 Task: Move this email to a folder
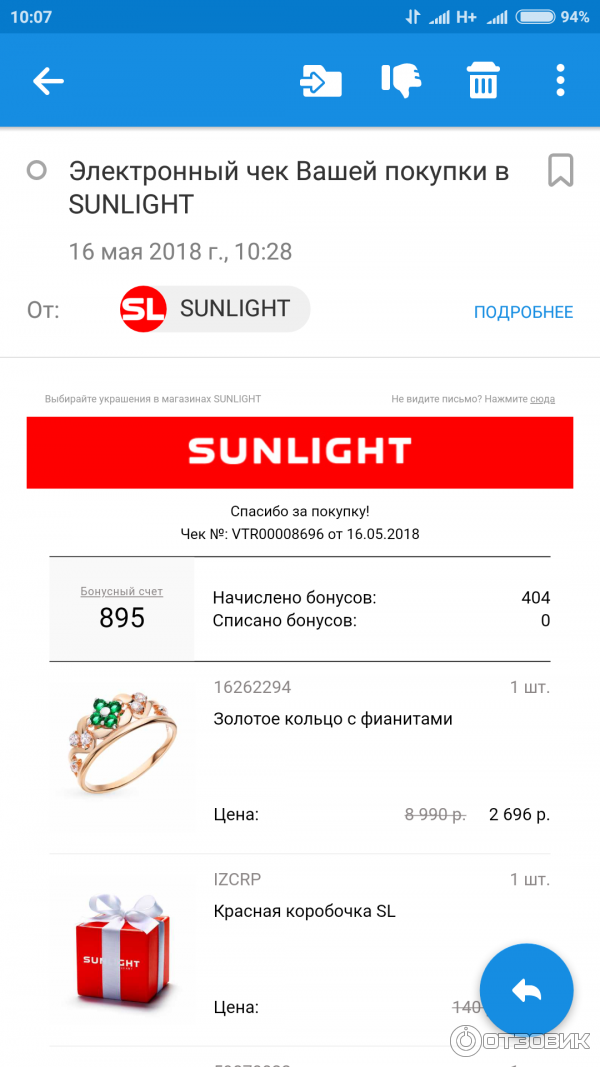point(321,81)
